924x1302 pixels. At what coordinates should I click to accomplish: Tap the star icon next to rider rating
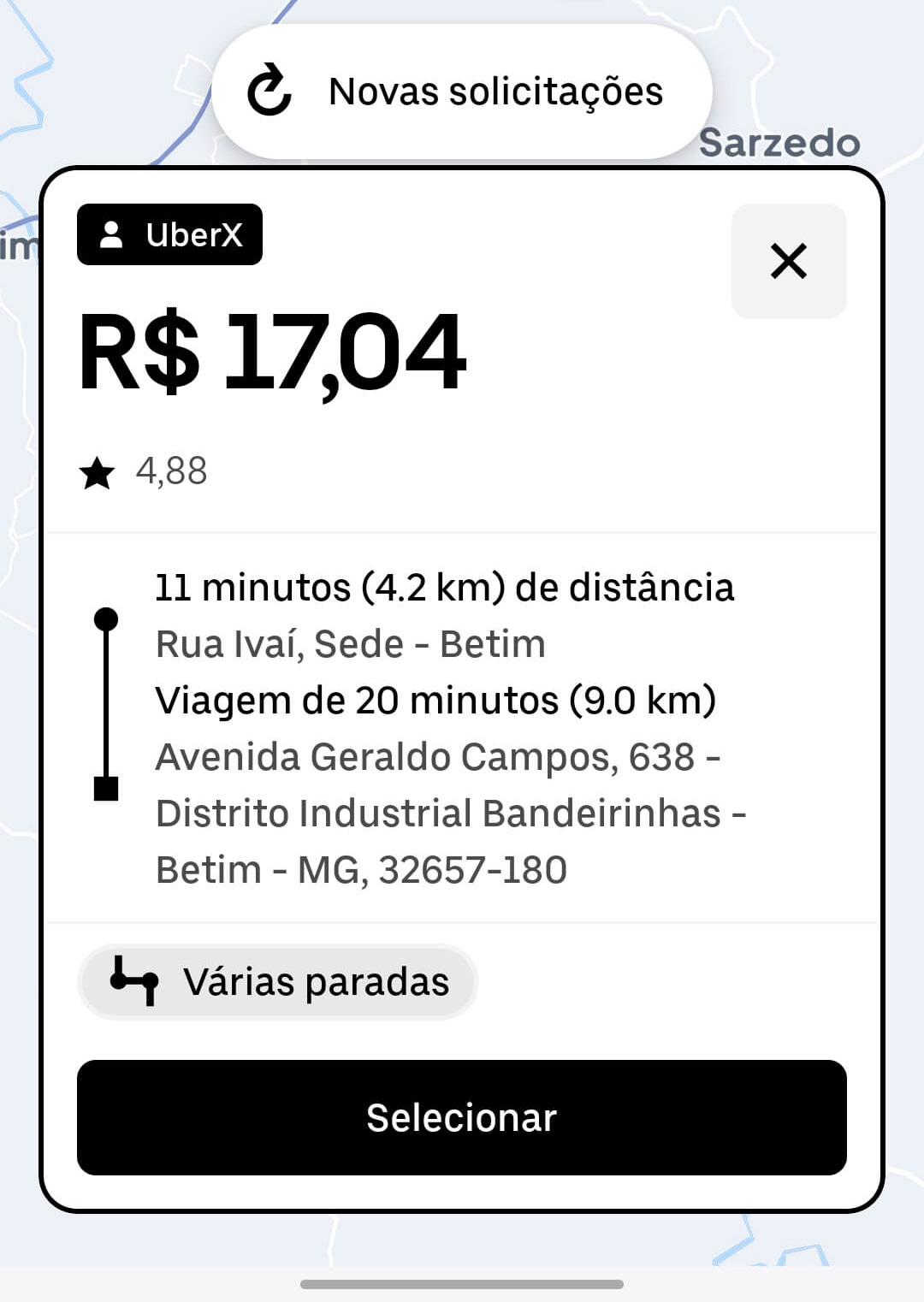[97, 471]
